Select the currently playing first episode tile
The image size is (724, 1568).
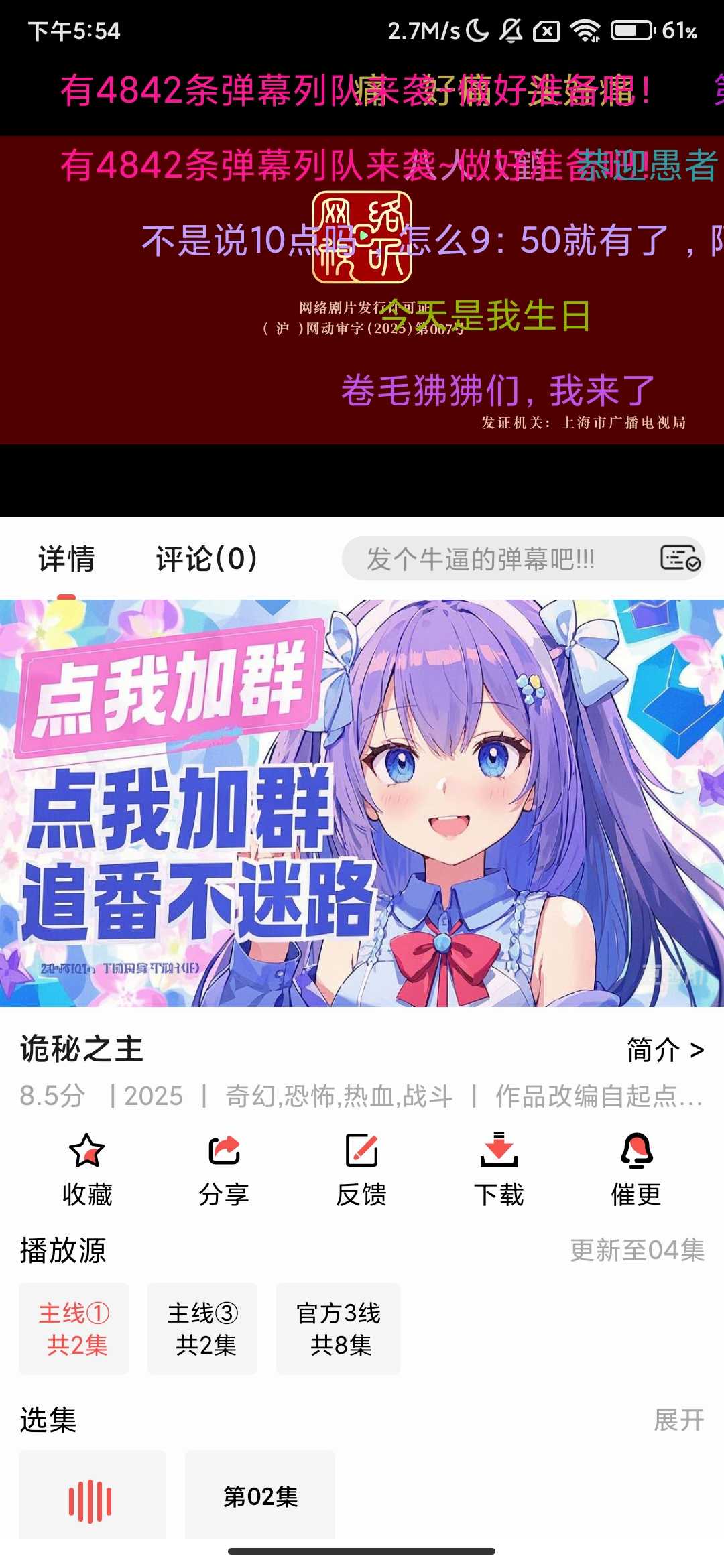(x=92, y=1496)
